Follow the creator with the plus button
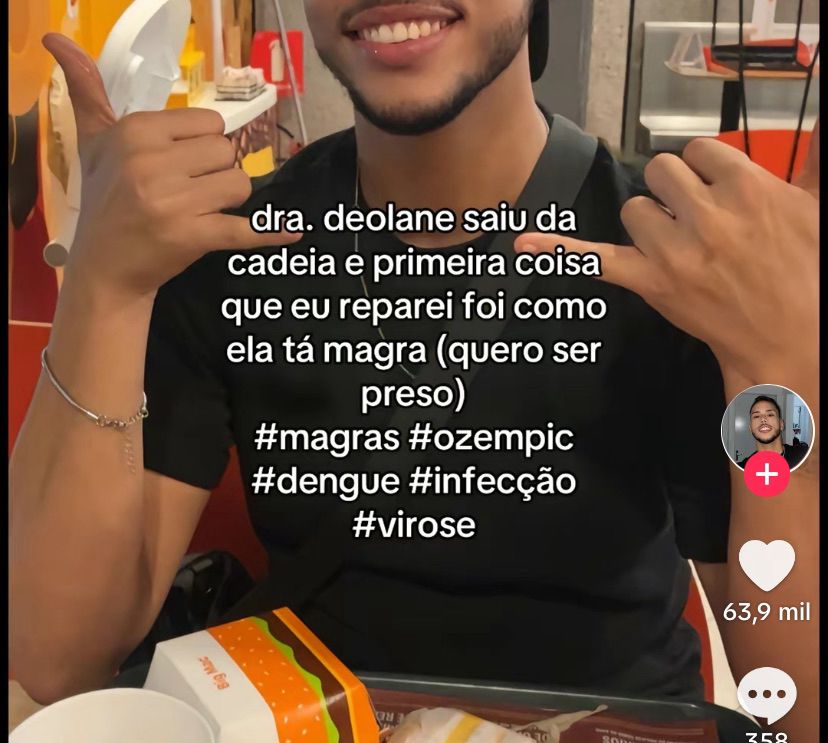Image resolution: width=828 pixels, height=743 pixels. [767, 474]
